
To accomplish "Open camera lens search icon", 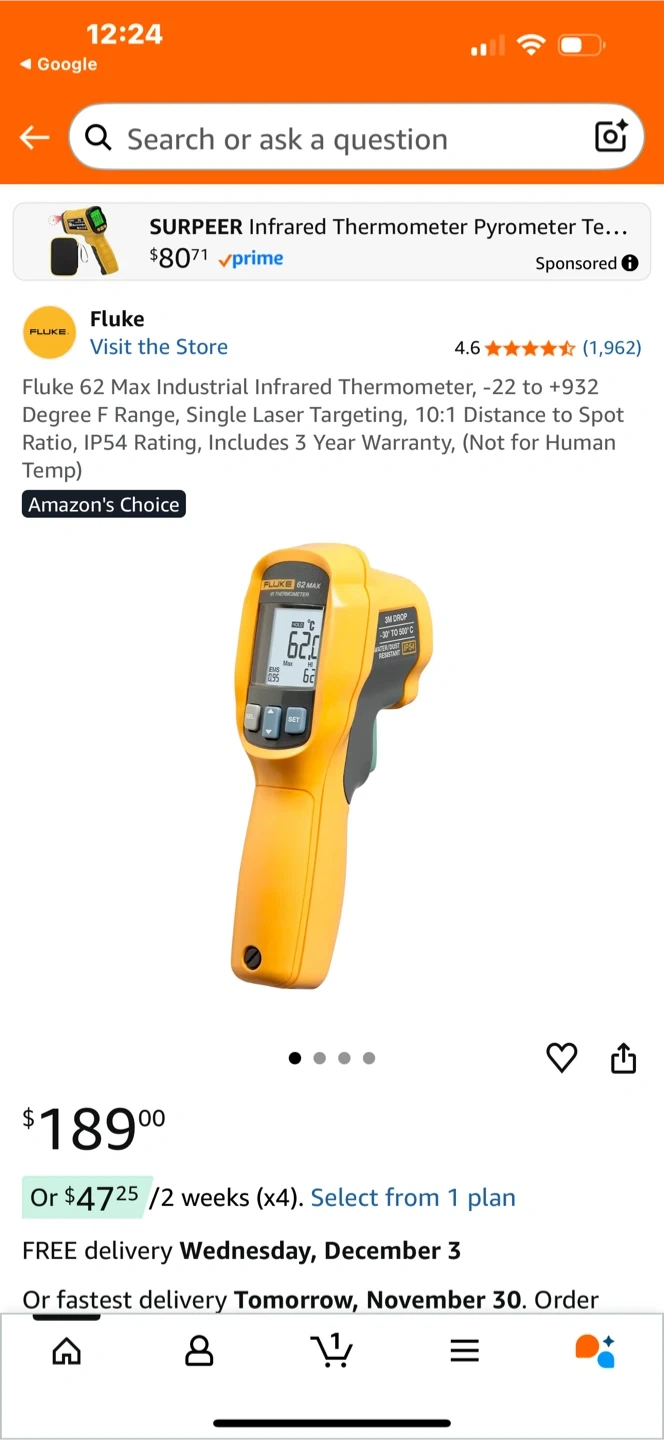I will tap(610, 137).
